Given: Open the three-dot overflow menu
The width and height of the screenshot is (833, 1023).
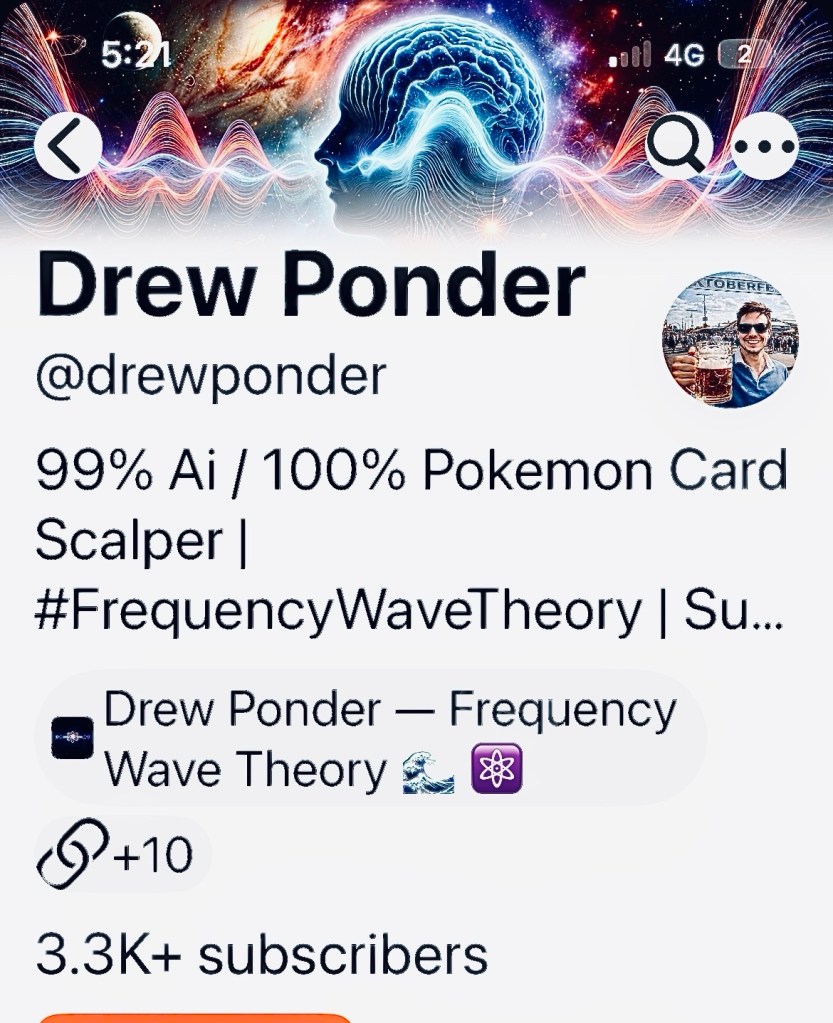Looking at the screenshot, I should pyautogui.click(x=765, y=147).
